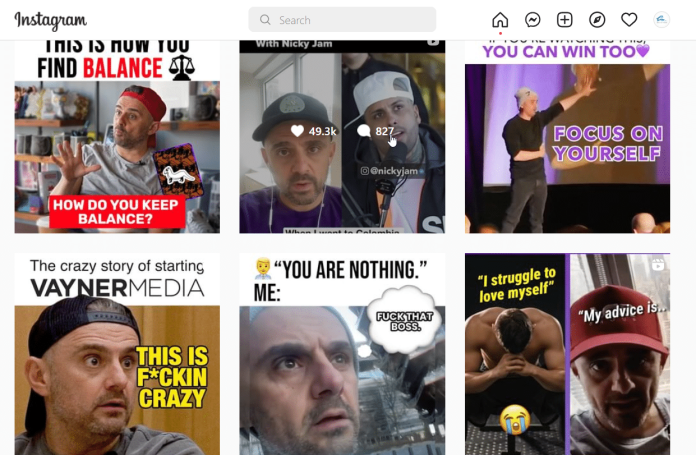
Task: Open the activity heart notifications
Action: tap(629, 20)
